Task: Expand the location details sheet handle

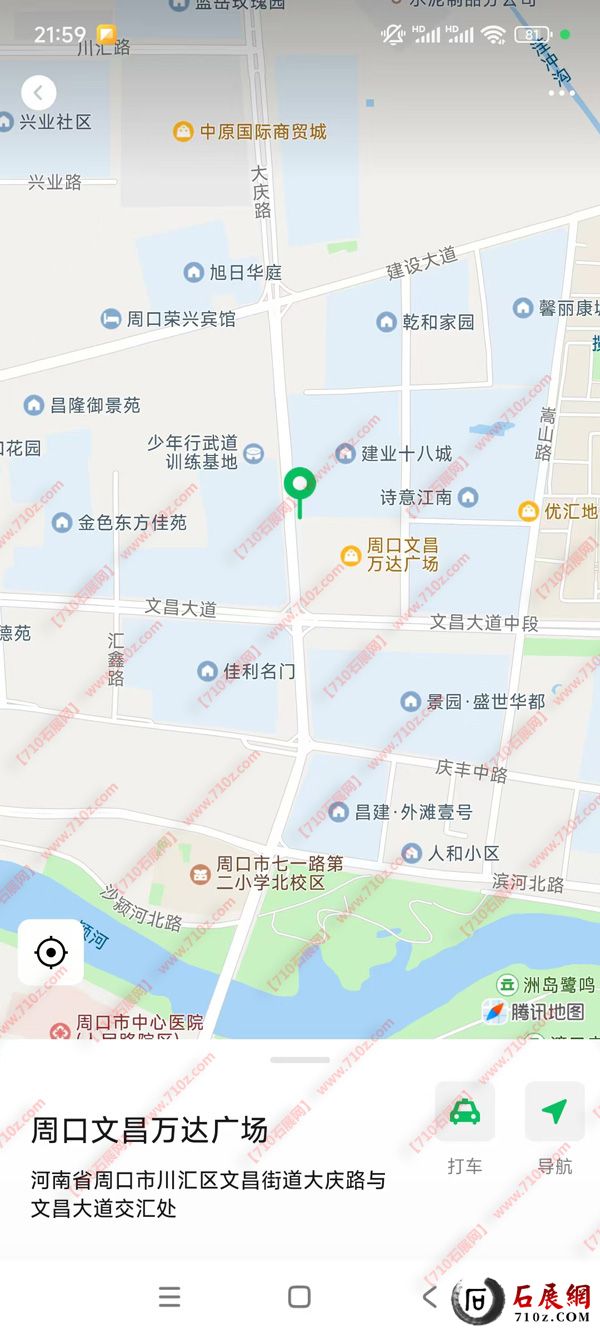Action: click(x=299, y=1060)
